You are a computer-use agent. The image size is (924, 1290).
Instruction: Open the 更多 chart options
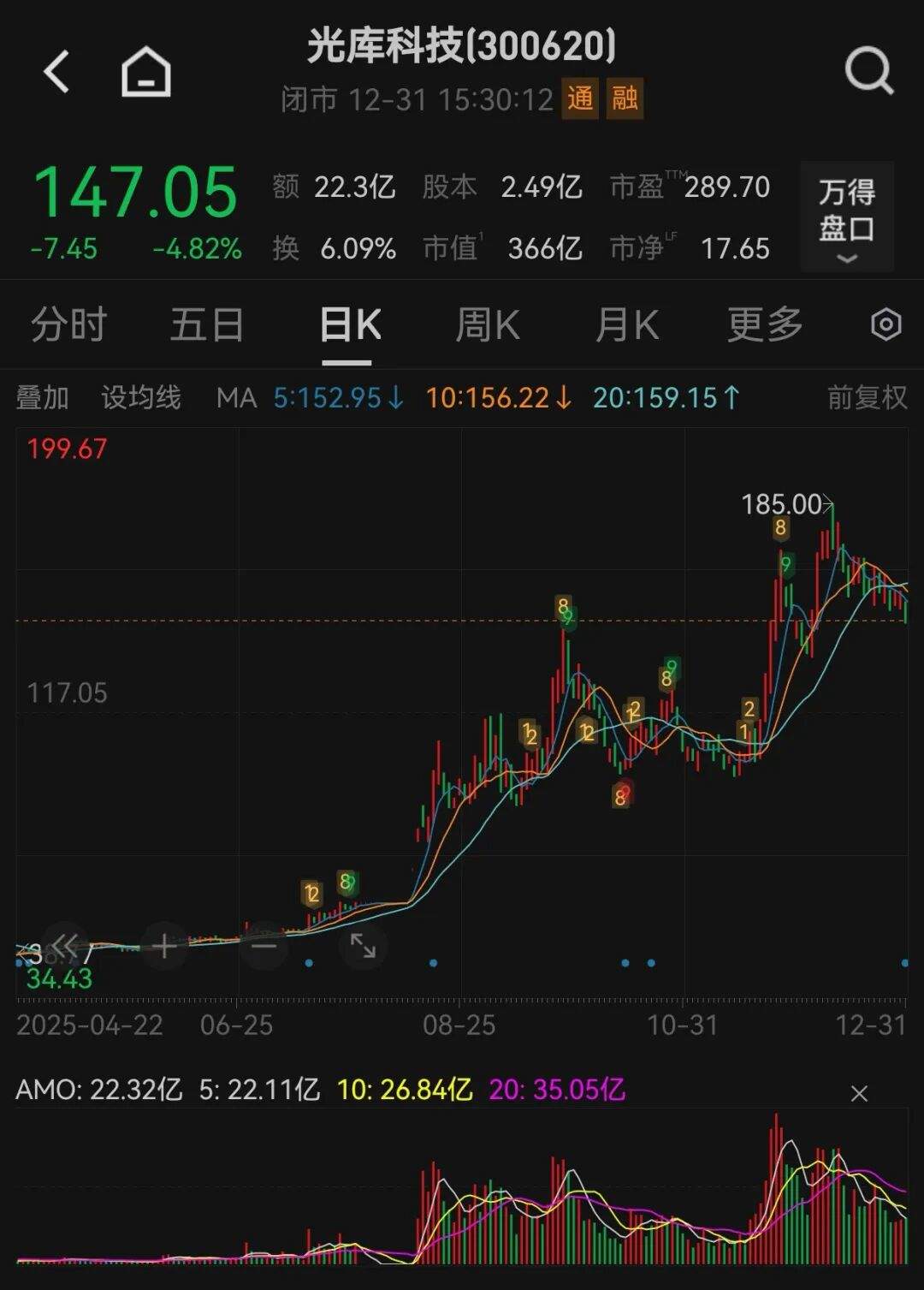765,325
